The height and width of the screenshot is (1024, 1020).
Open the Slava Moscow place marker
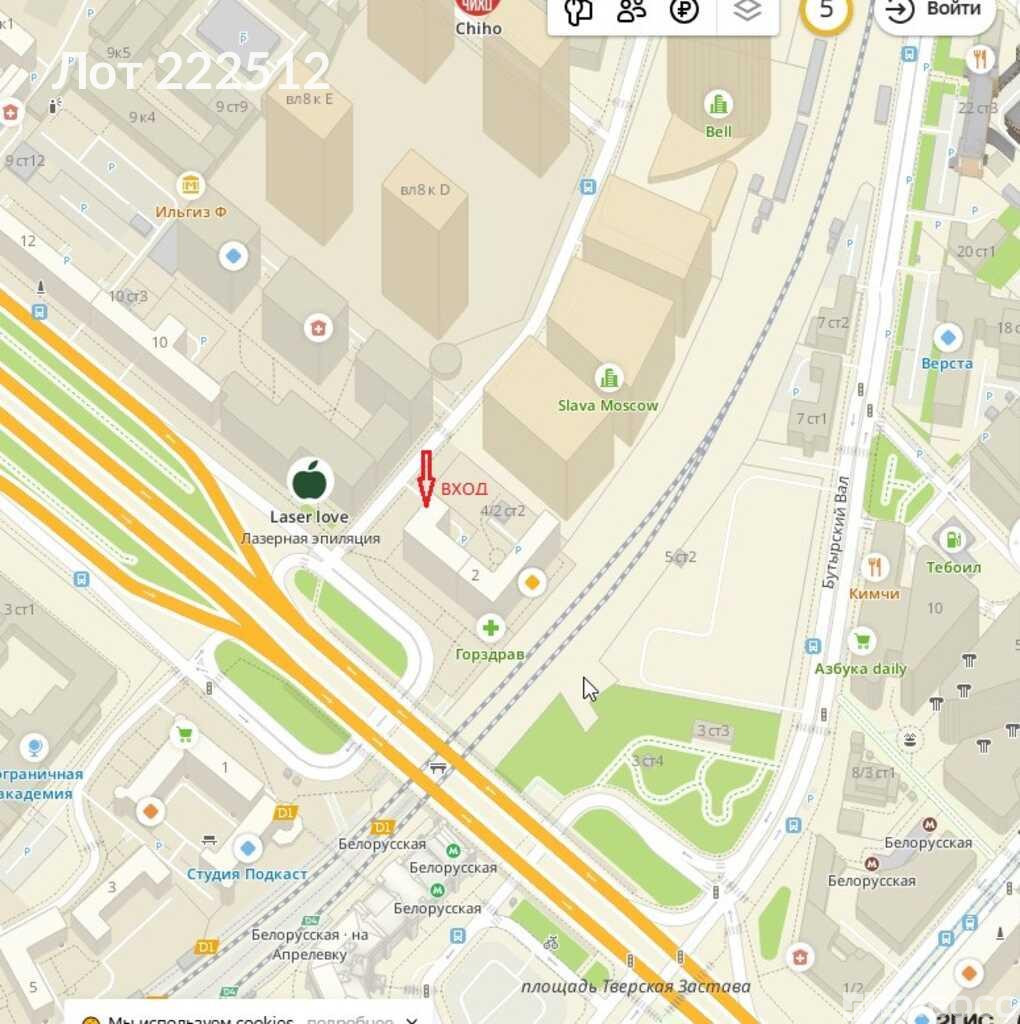coord(607,379)
